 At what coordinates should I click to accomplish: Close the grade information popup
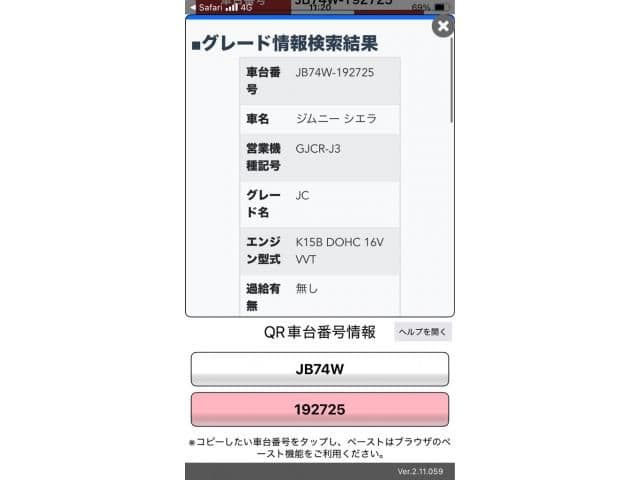tap(442, 26)
